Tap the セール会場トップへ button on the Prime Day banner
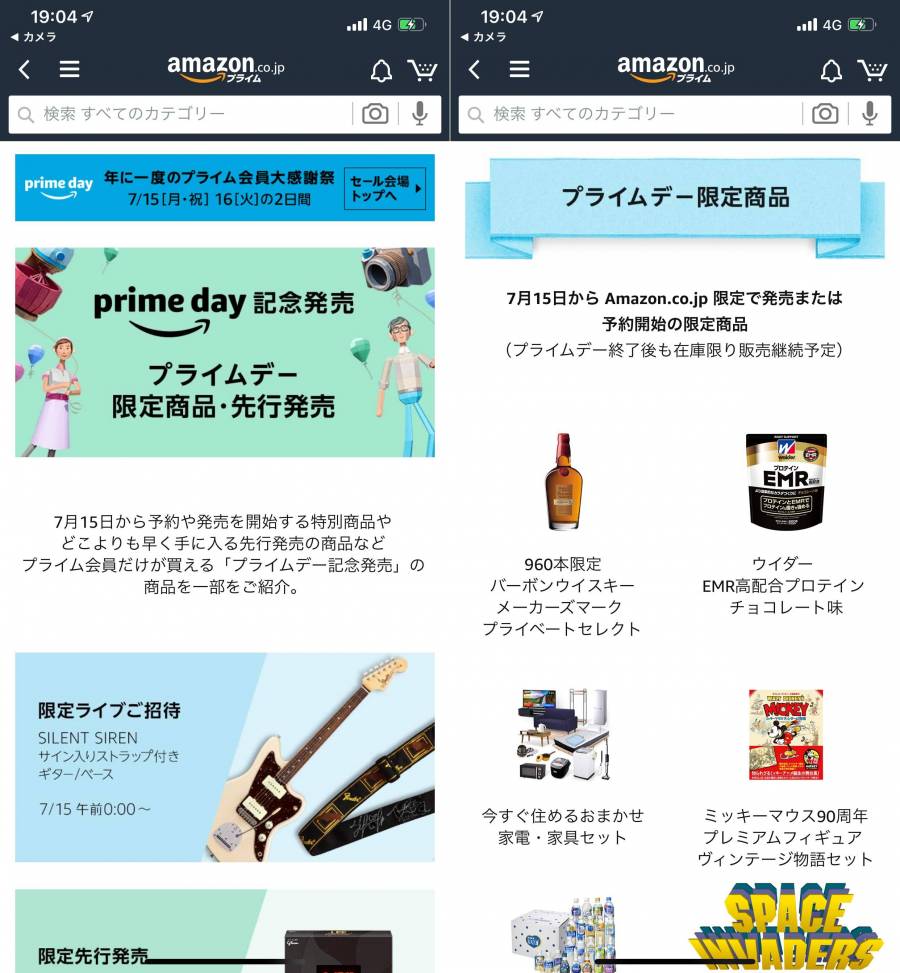Screen dimensions: 900x973 [384, 188]
